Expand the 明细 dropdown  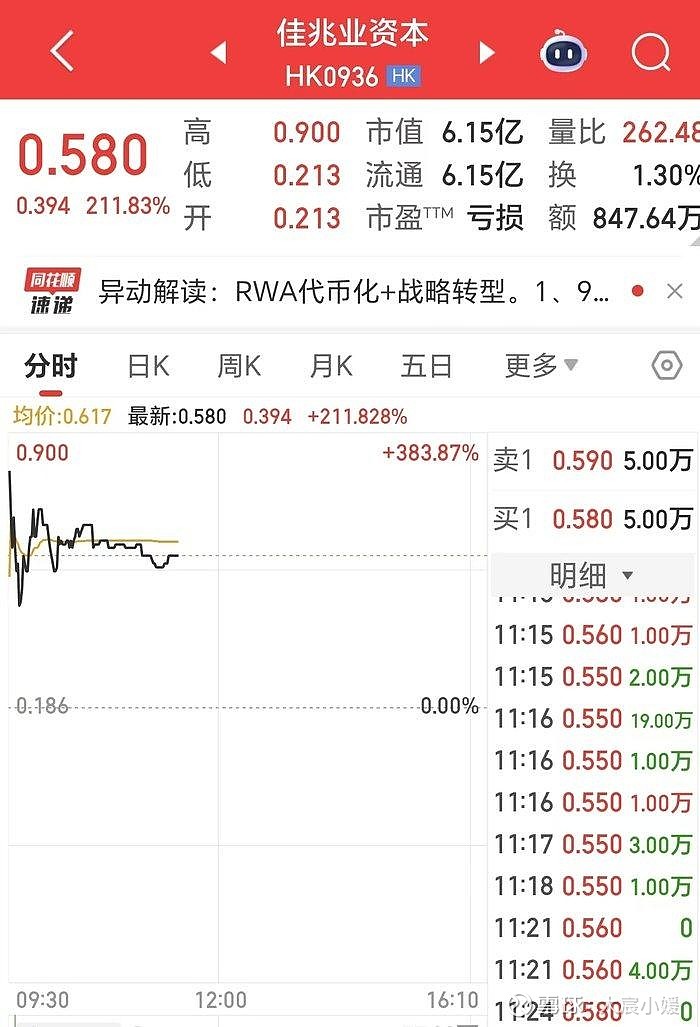[x=591, y=575]
